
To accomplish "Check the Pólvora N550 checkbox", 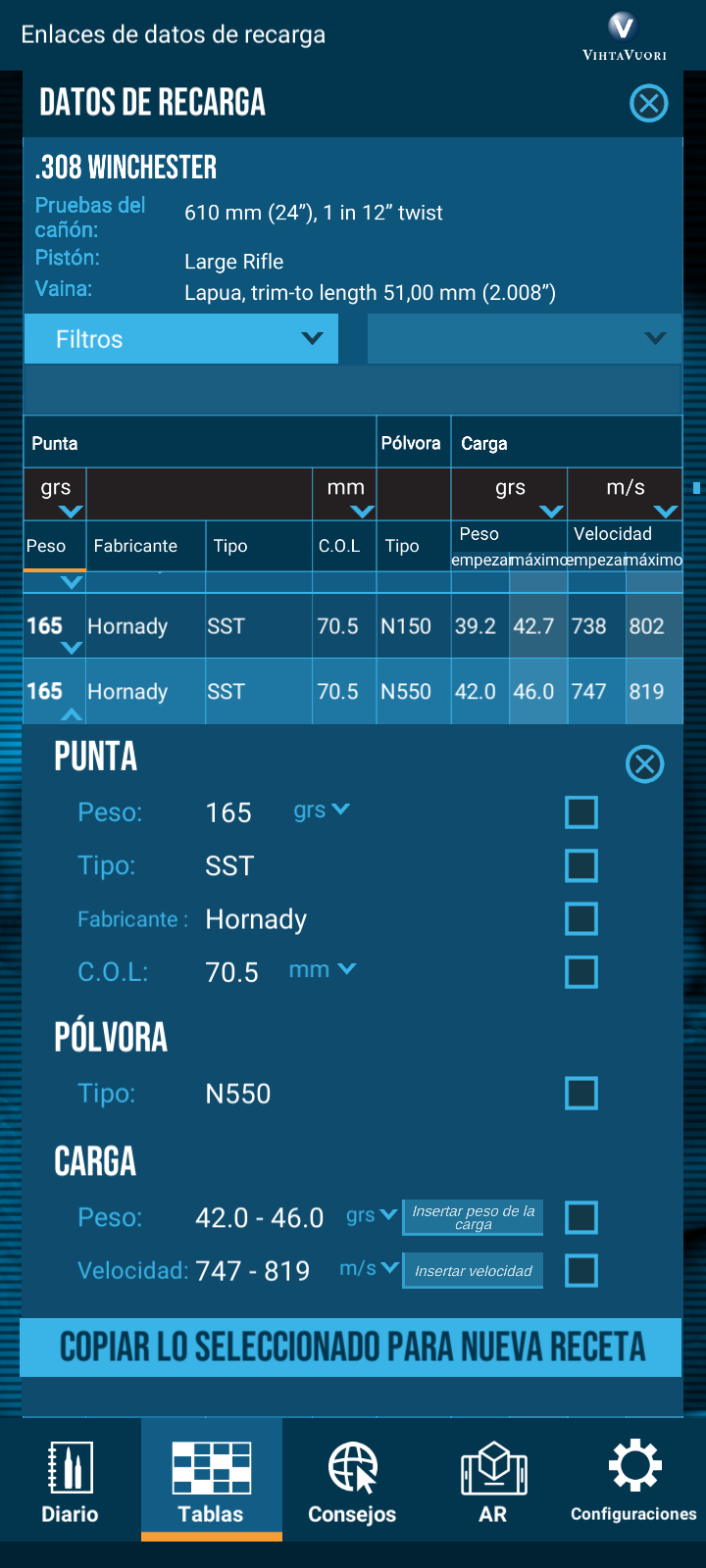I will point(581,1094).
